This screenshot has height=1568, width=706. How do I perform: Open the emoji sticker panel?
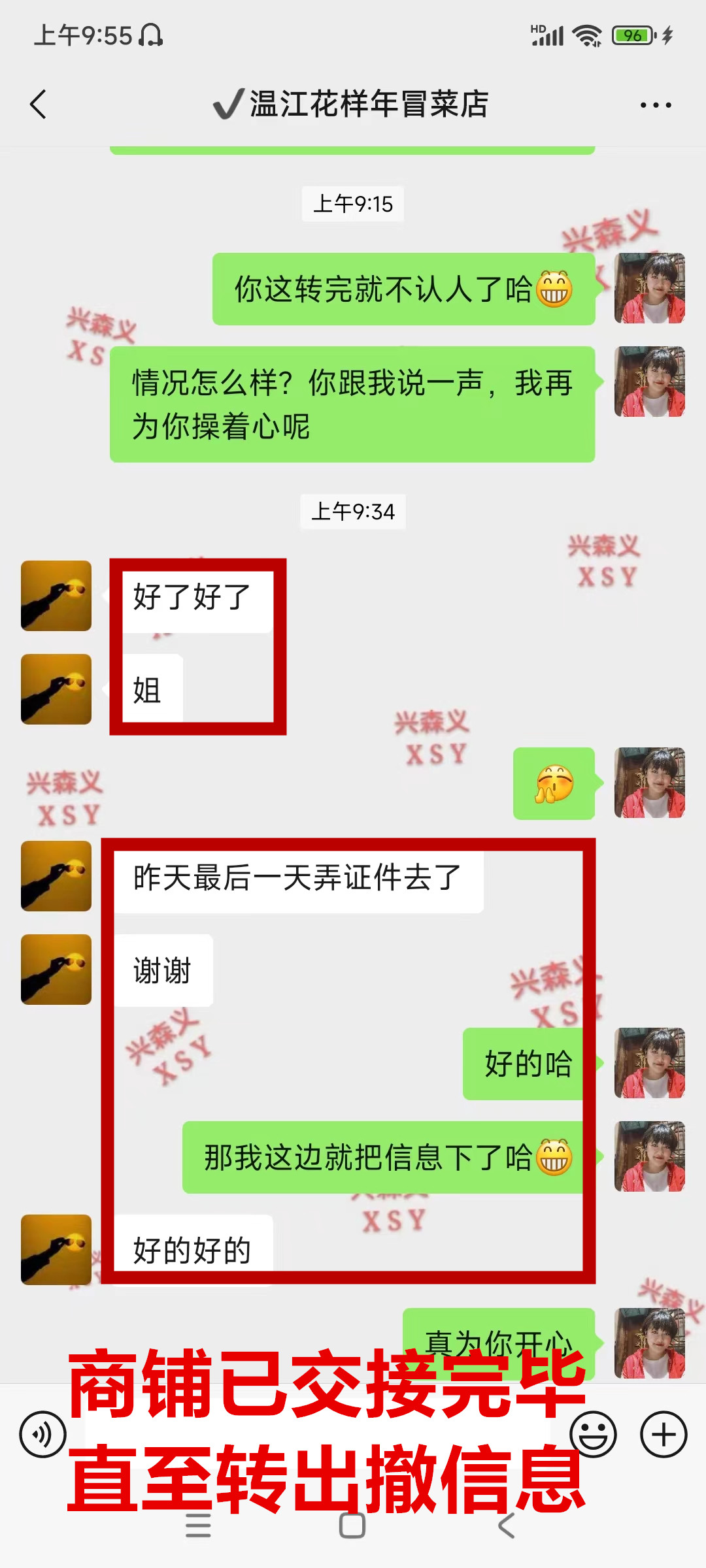point(593,1435)
